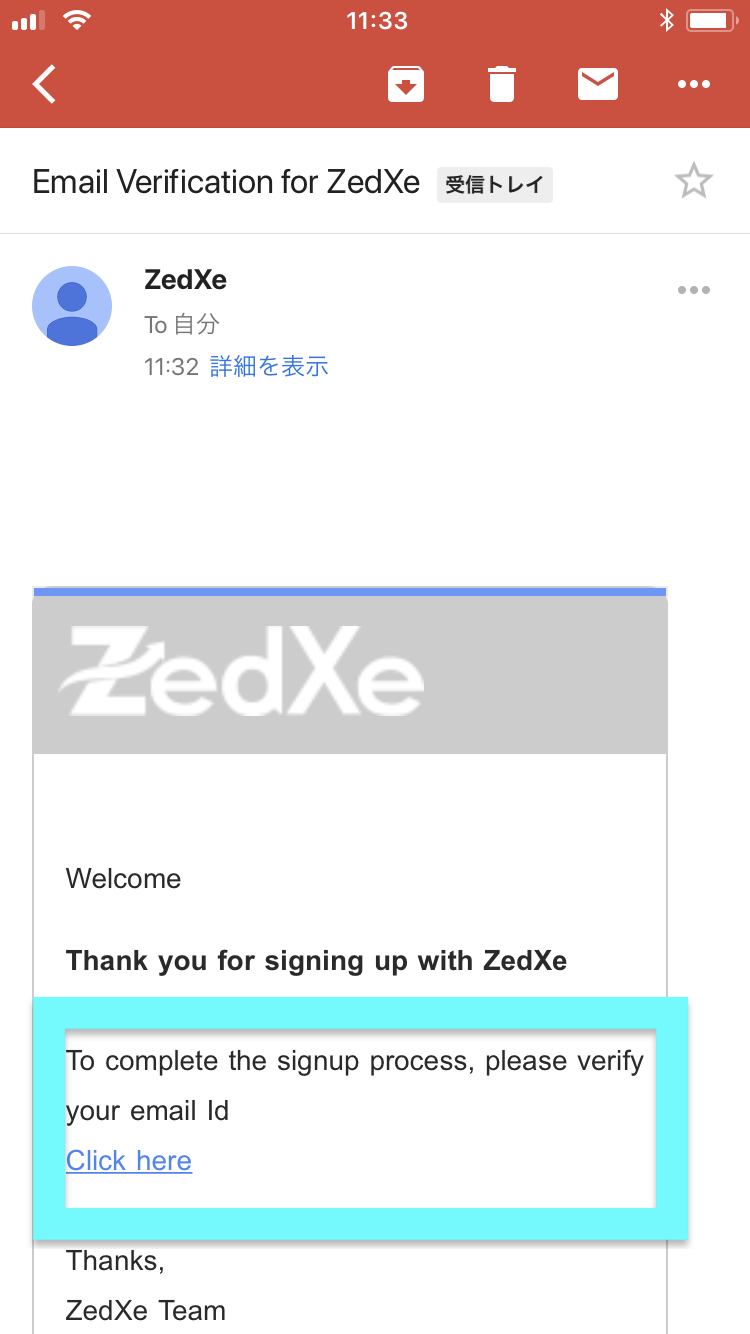This screenshot has height=1334, width=750.
Task: Mark the email as unread
Action: tap(597, 84)
